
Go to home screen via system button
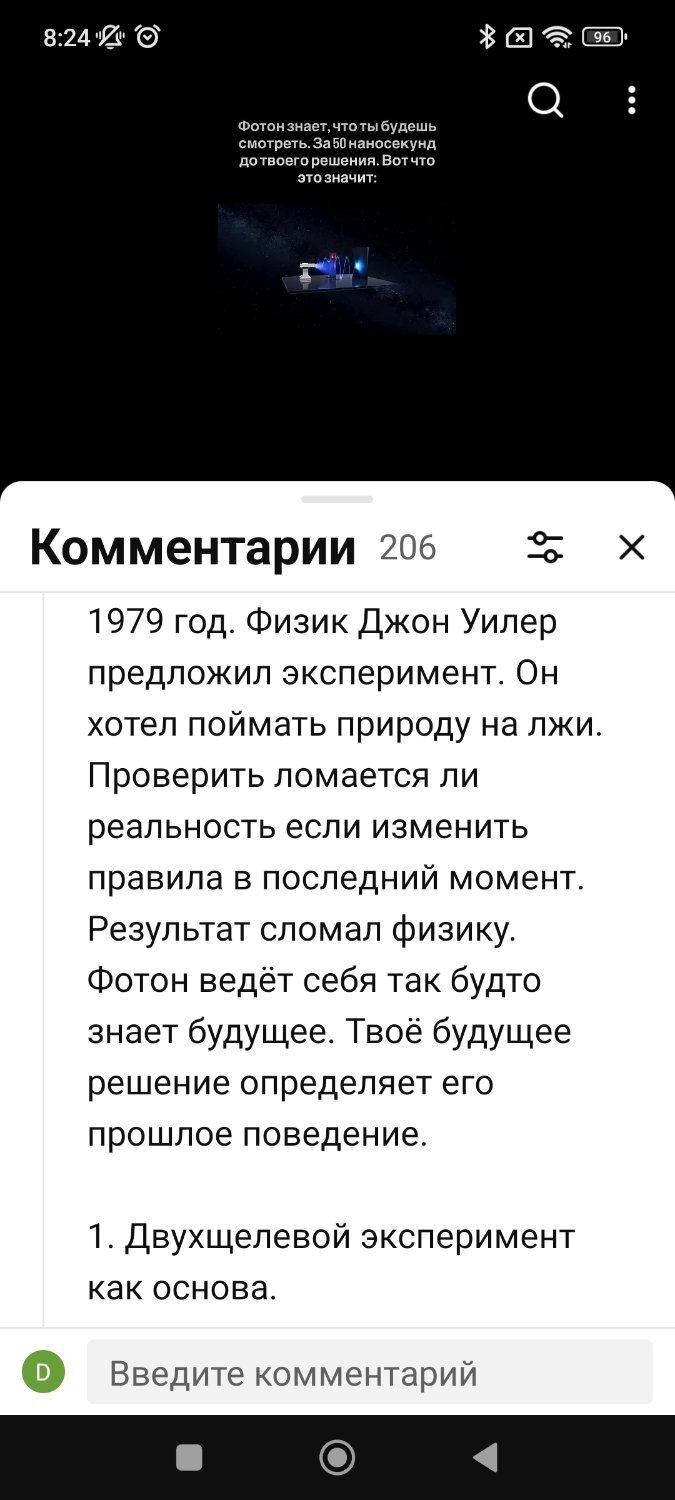(337, 1457)
